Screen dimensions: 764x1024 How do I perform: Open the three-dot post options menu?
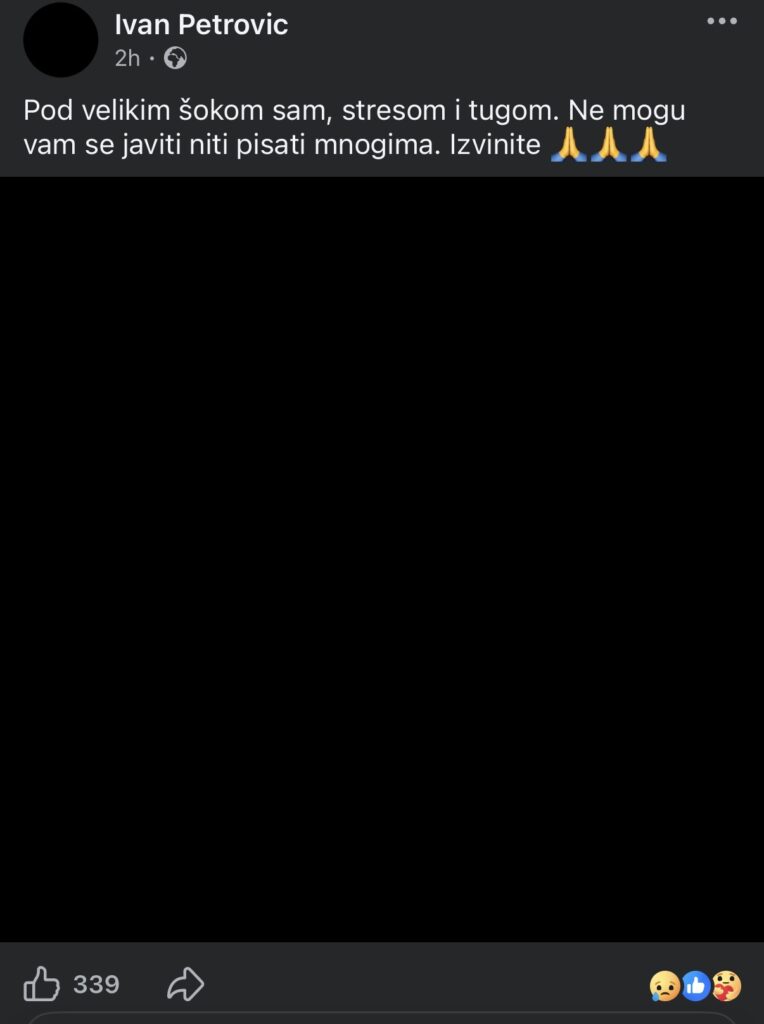[721, 21]
